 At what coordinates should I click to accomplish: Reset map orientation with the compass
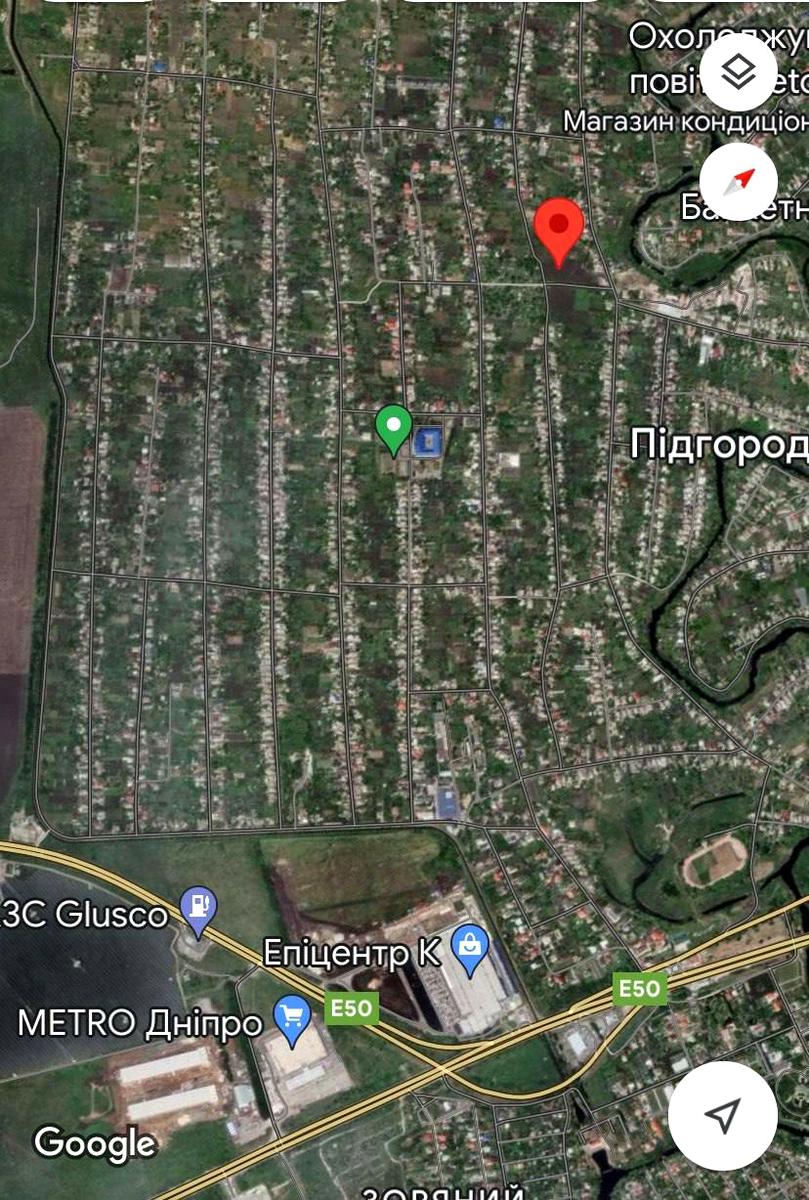pos(738,183)
